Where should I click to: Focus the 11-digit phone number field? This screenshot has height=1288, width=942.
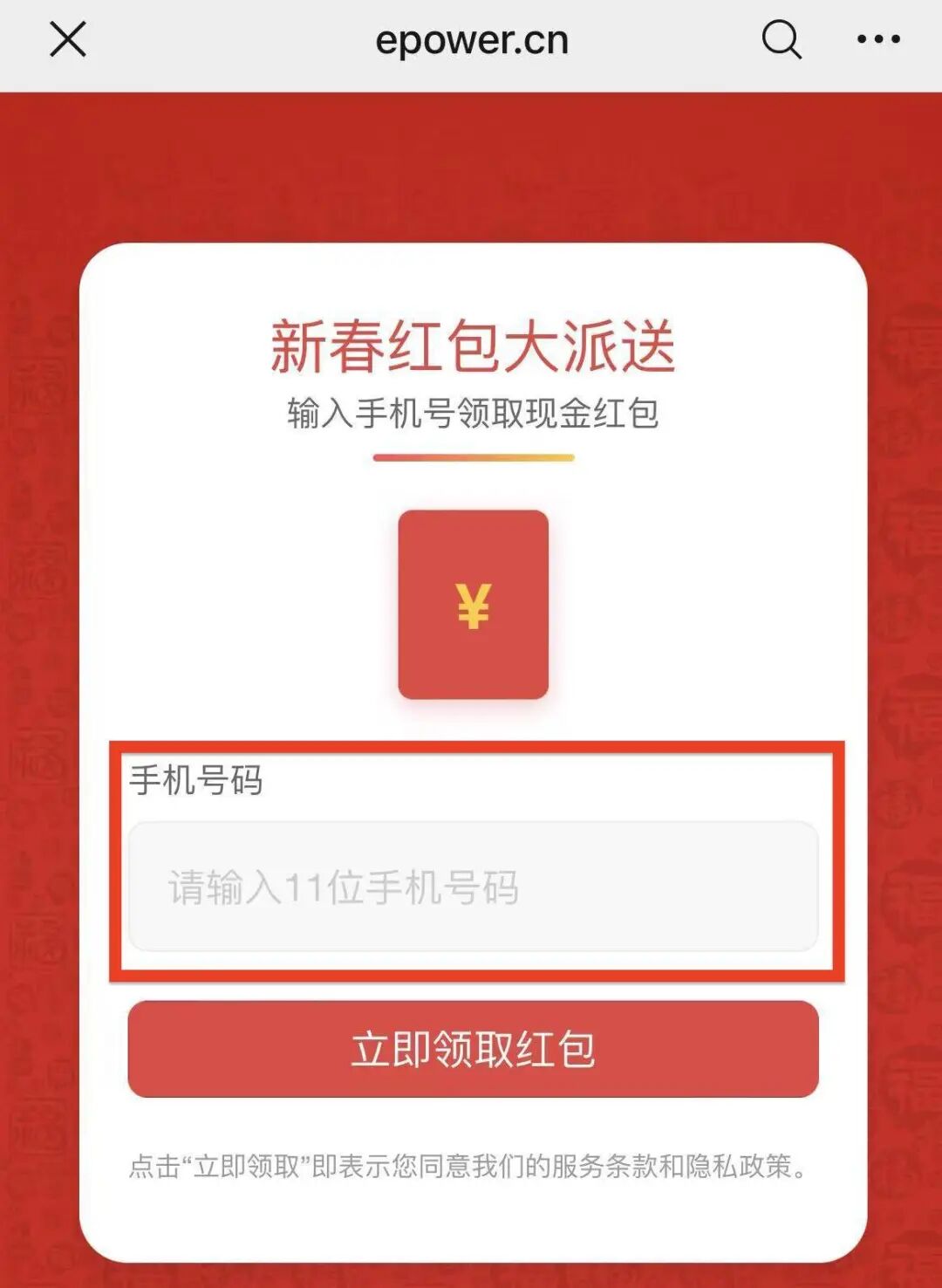point(473,887)
